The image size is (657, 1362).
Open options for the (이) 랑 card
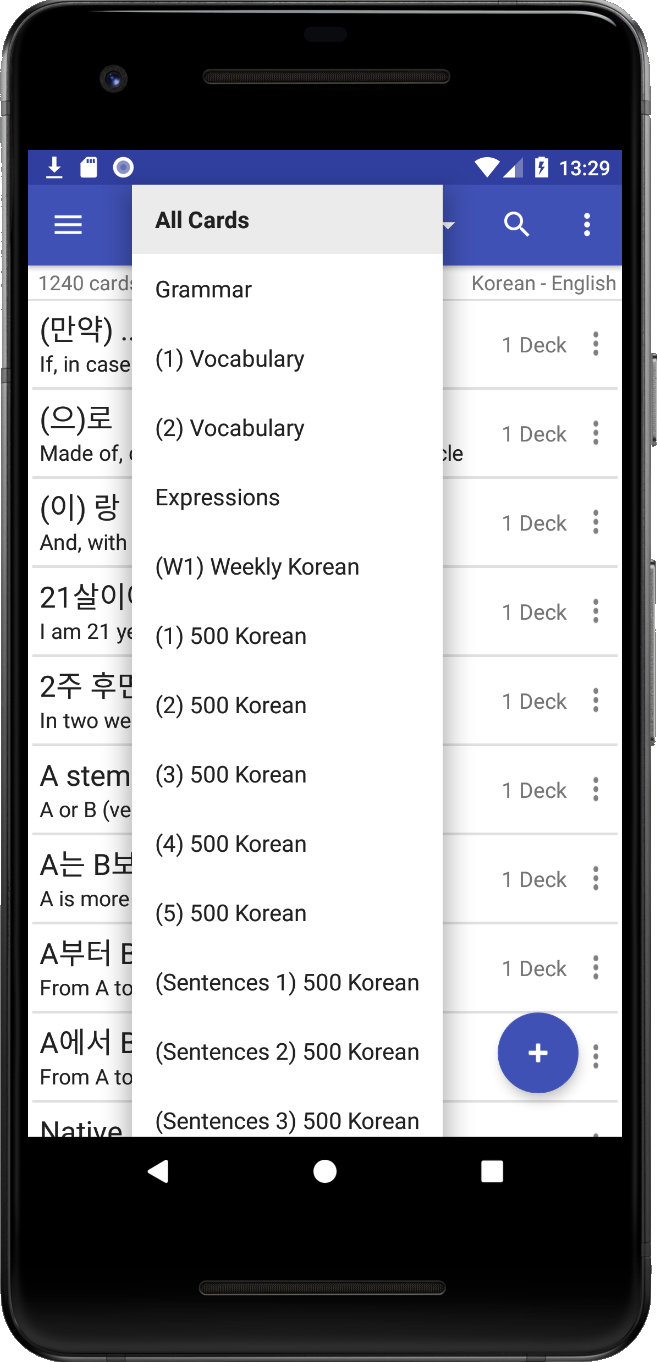596,523
